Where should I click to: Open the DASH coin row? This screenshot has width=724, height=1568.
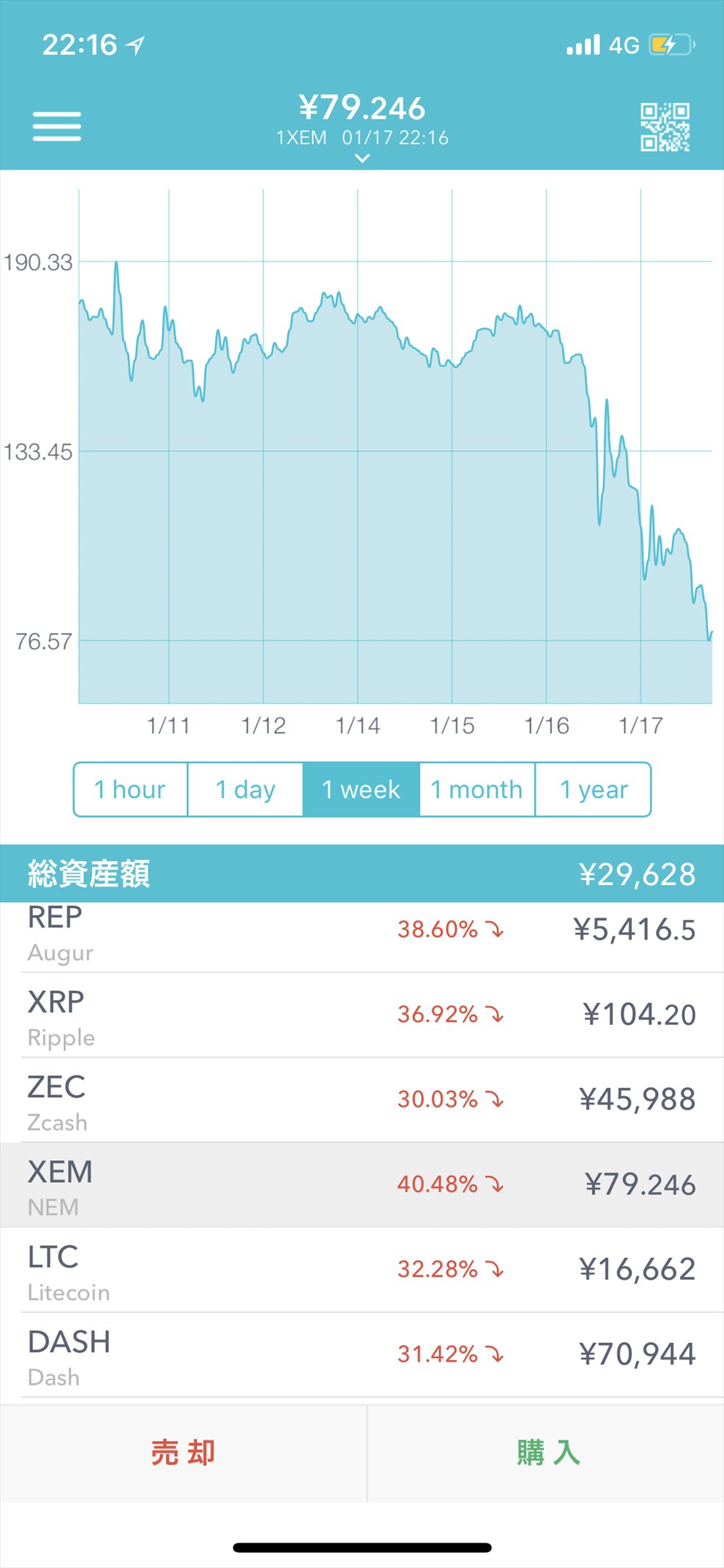(x=362, y=1354)
